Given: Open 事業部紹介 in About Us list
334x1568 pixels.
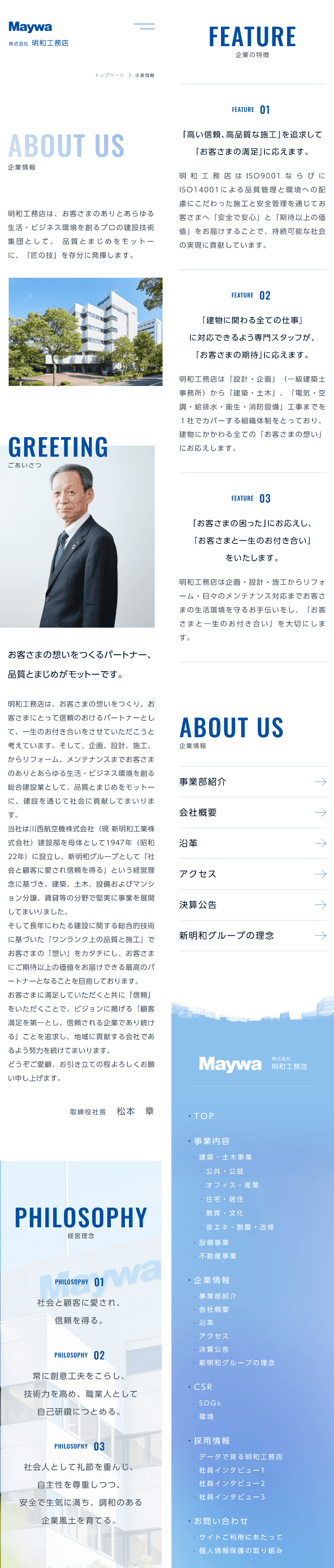Looking at the screenshot, I should 252,782.
